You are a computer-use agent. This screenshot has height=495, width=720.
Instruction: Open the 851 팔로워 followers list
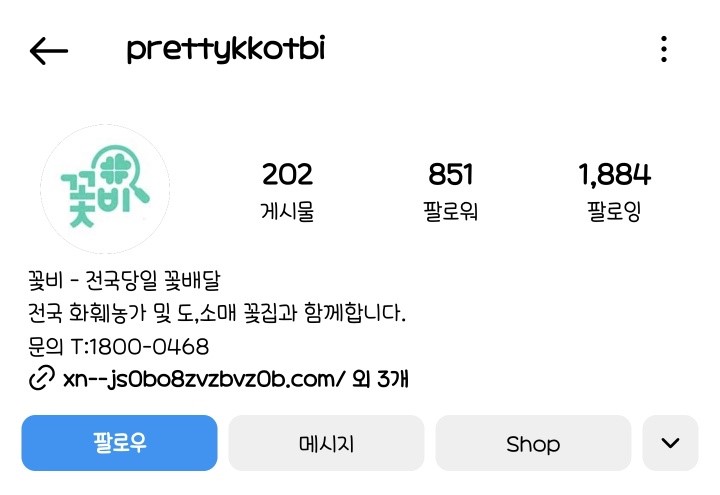click(451, 191)
